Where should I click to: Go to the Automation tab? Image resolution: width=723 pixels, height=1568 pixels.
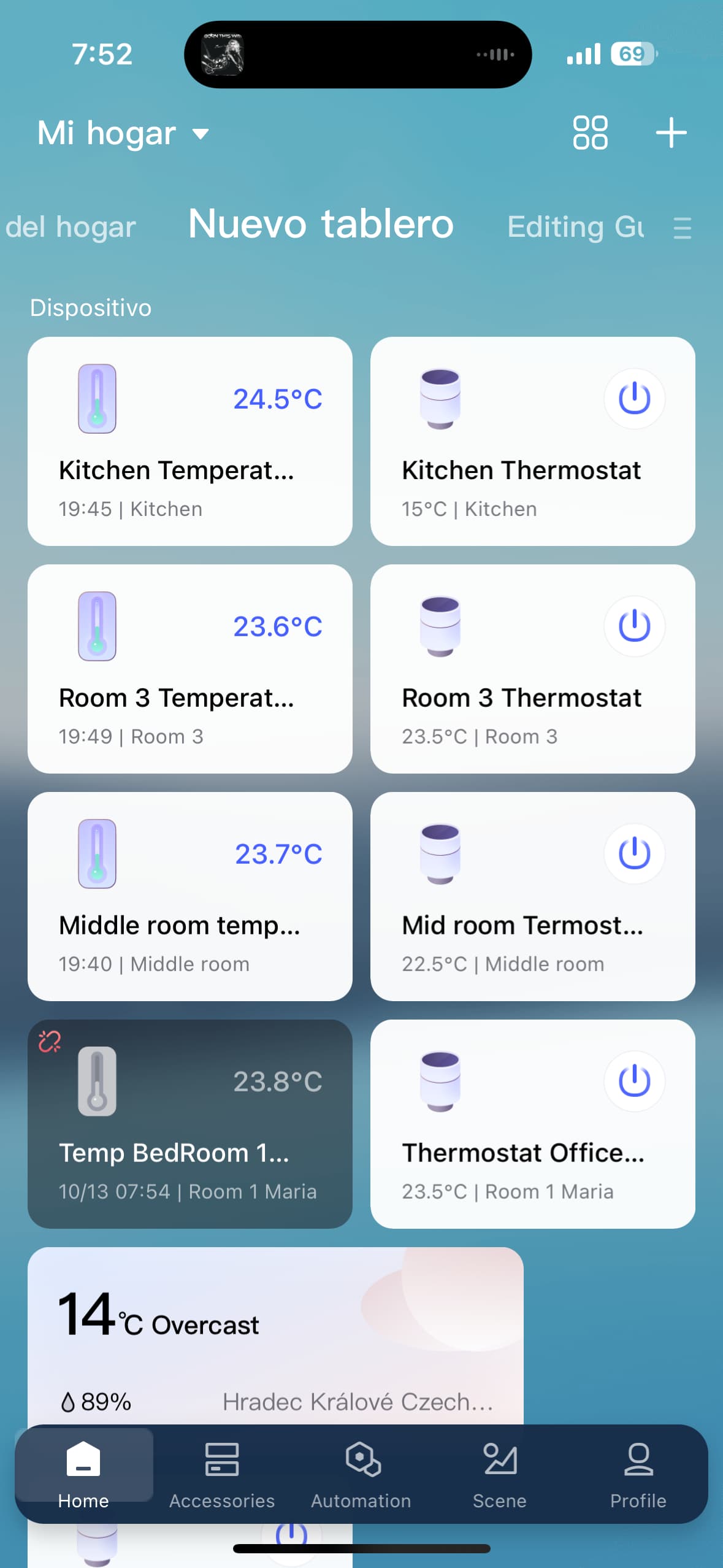(x=361, y=1475)
